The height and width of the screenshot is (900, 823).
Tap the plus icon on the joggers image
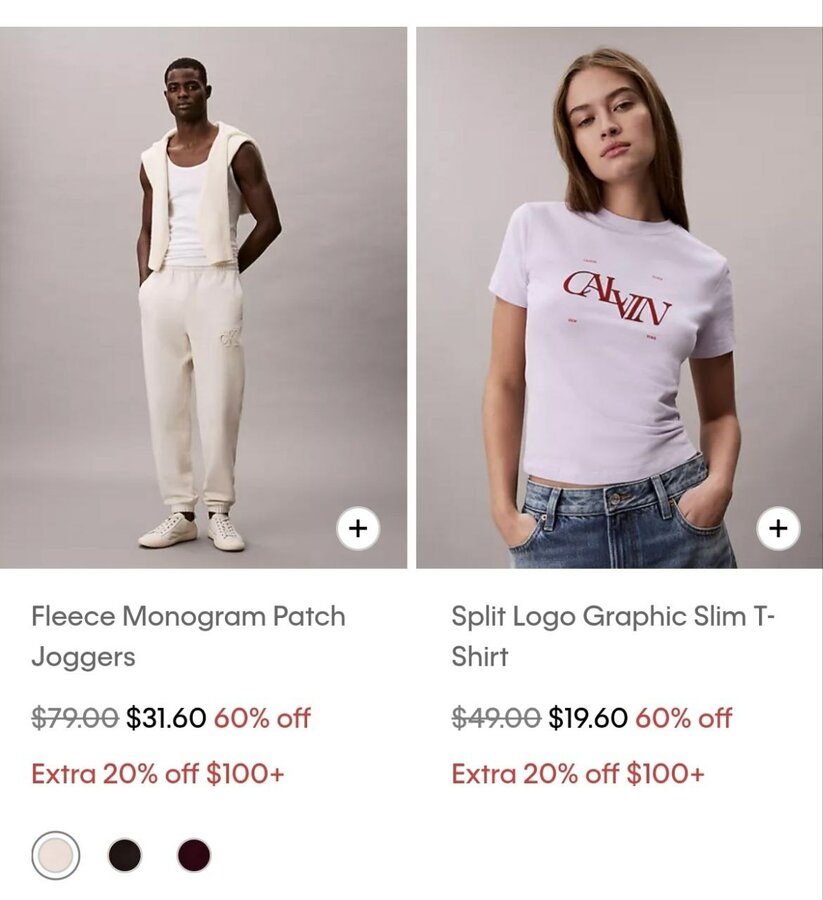point(358,528)
